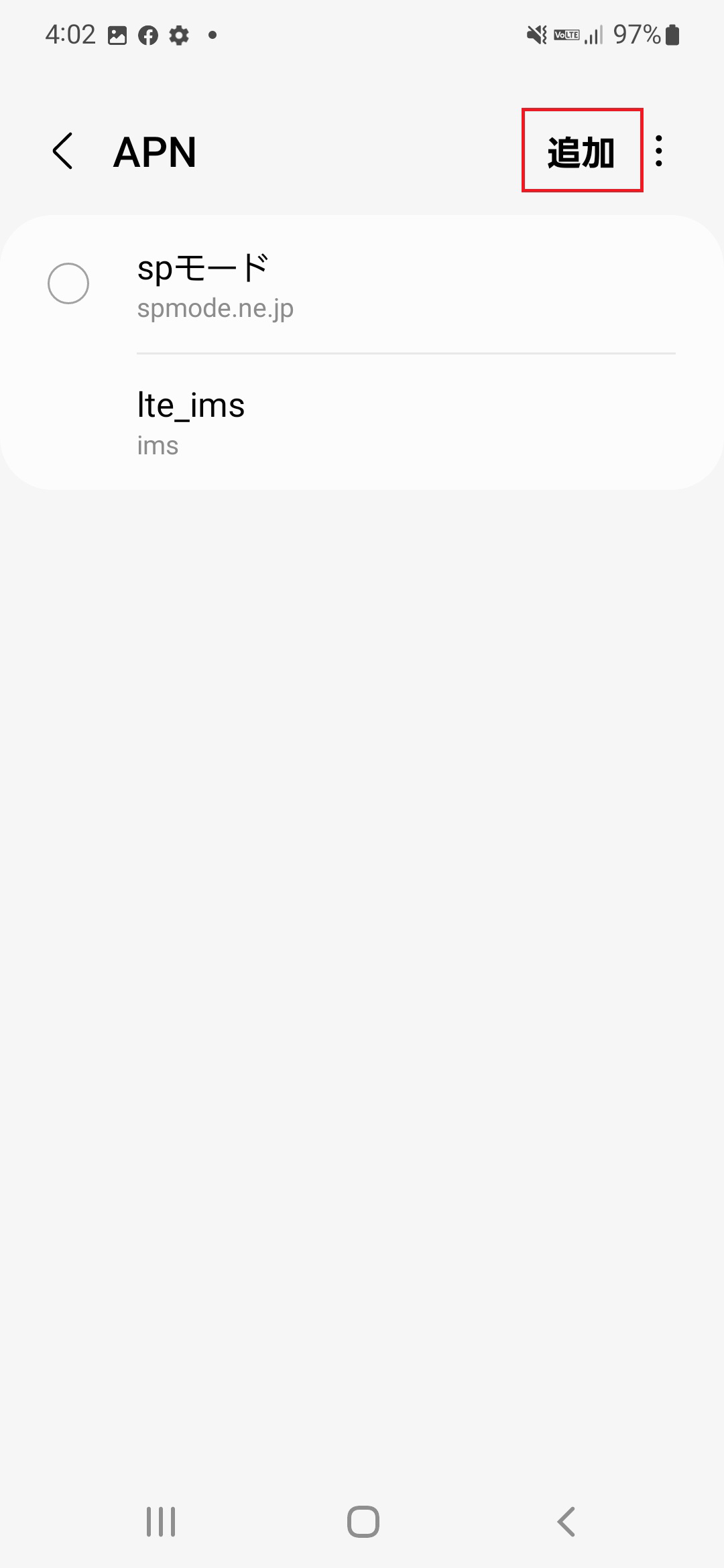
Task: Open recent apps from navigation bar
Action: (x=161, y=1521)
